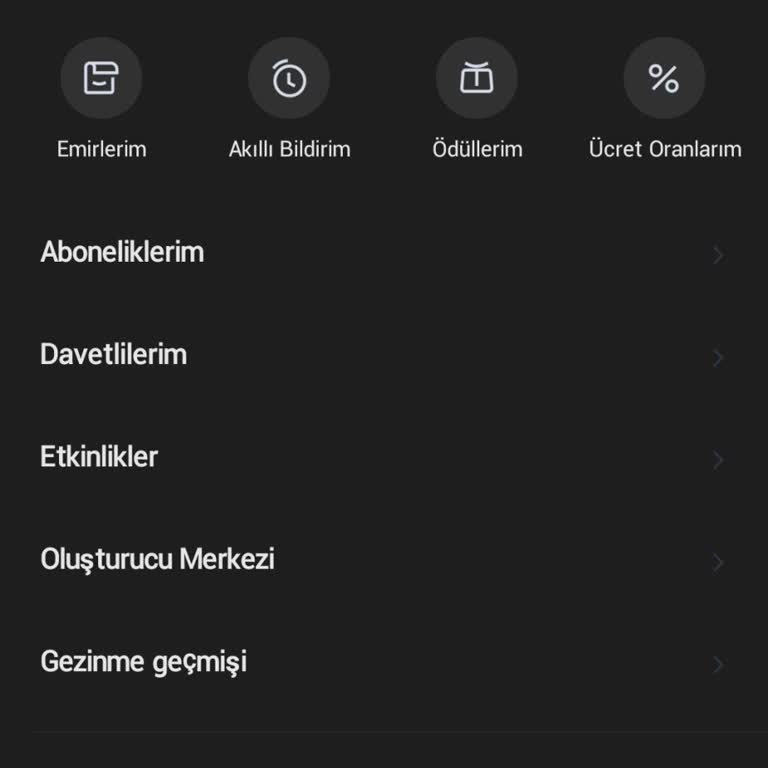The image size is (768, 768).
Task: Select the Etkinlikler row
Action: click(383, 458)
